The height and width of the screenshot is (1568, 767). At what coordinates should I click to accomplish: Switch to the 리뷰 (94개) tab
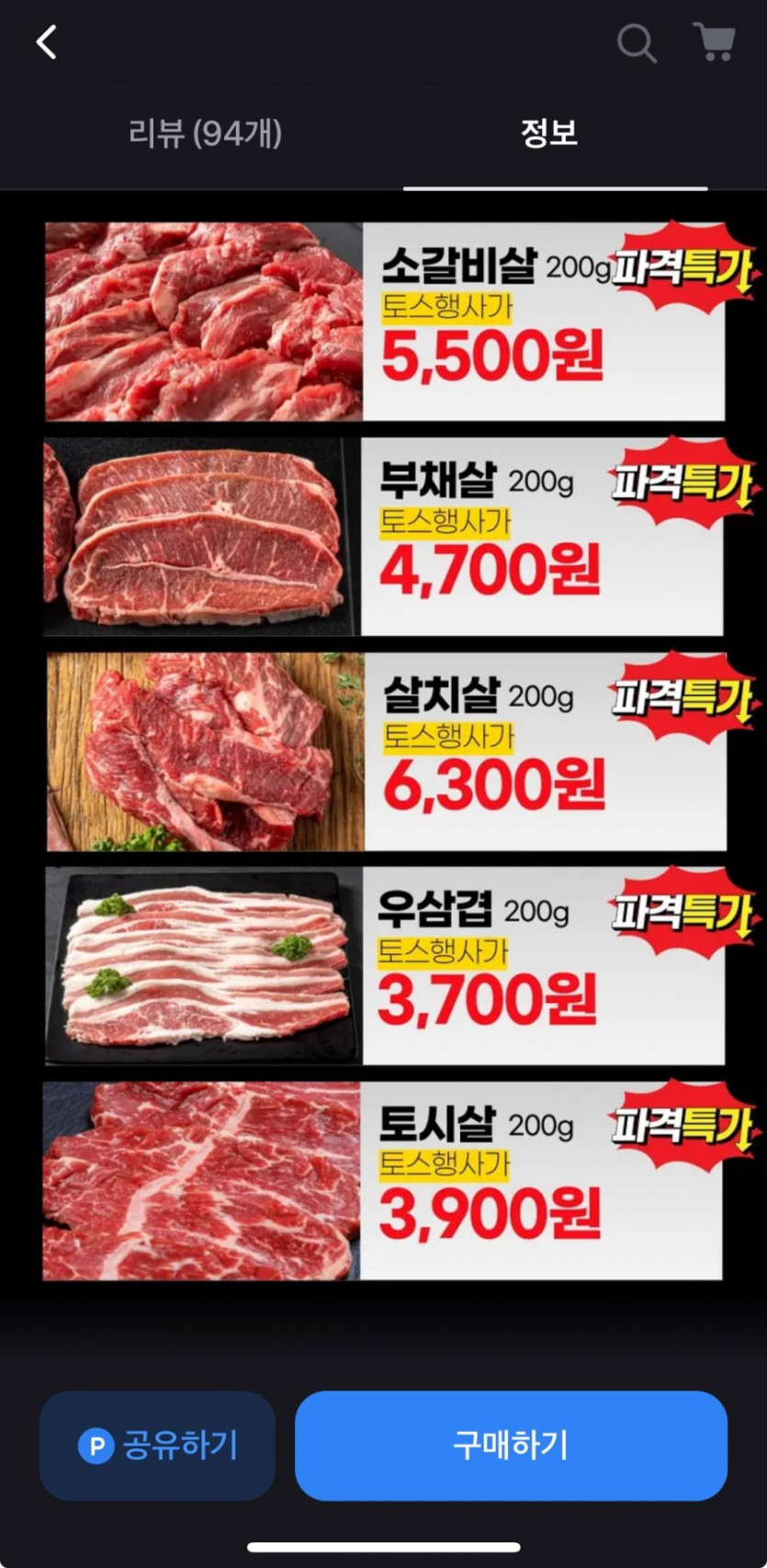pyautogui.click(x=204, y=134)
